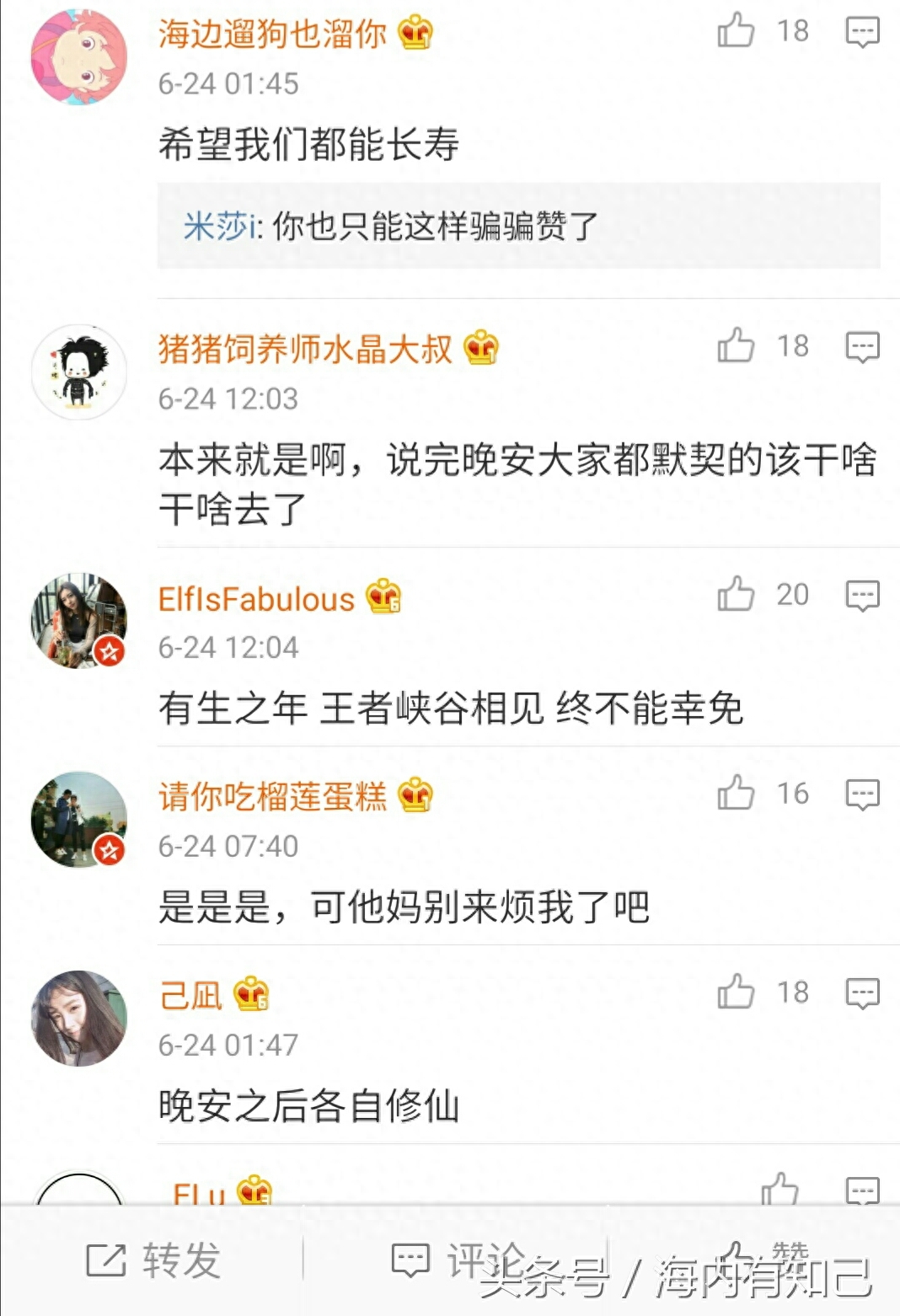This screenshot has height=1316, width=900.
Task: Reply to ElfIsFabulous's comment
Action: coord(862,596)
